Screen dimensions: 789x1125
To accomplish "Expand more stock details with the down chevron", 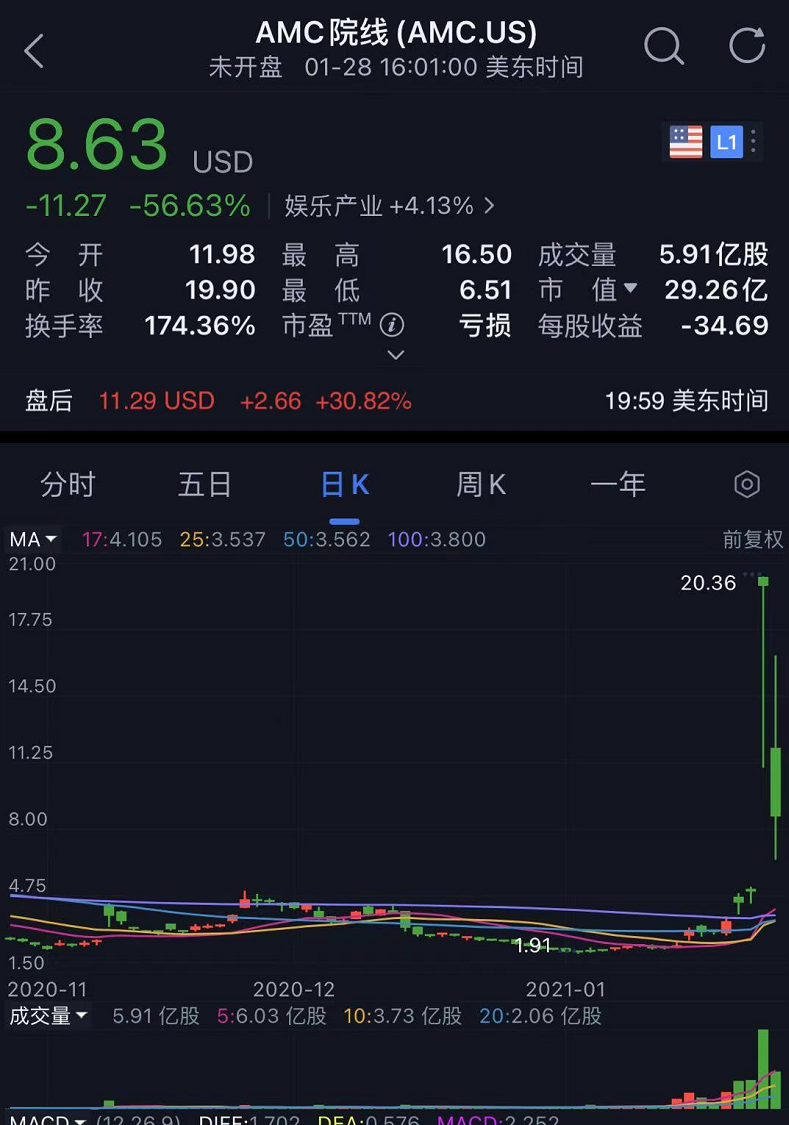I will (396, 355).
